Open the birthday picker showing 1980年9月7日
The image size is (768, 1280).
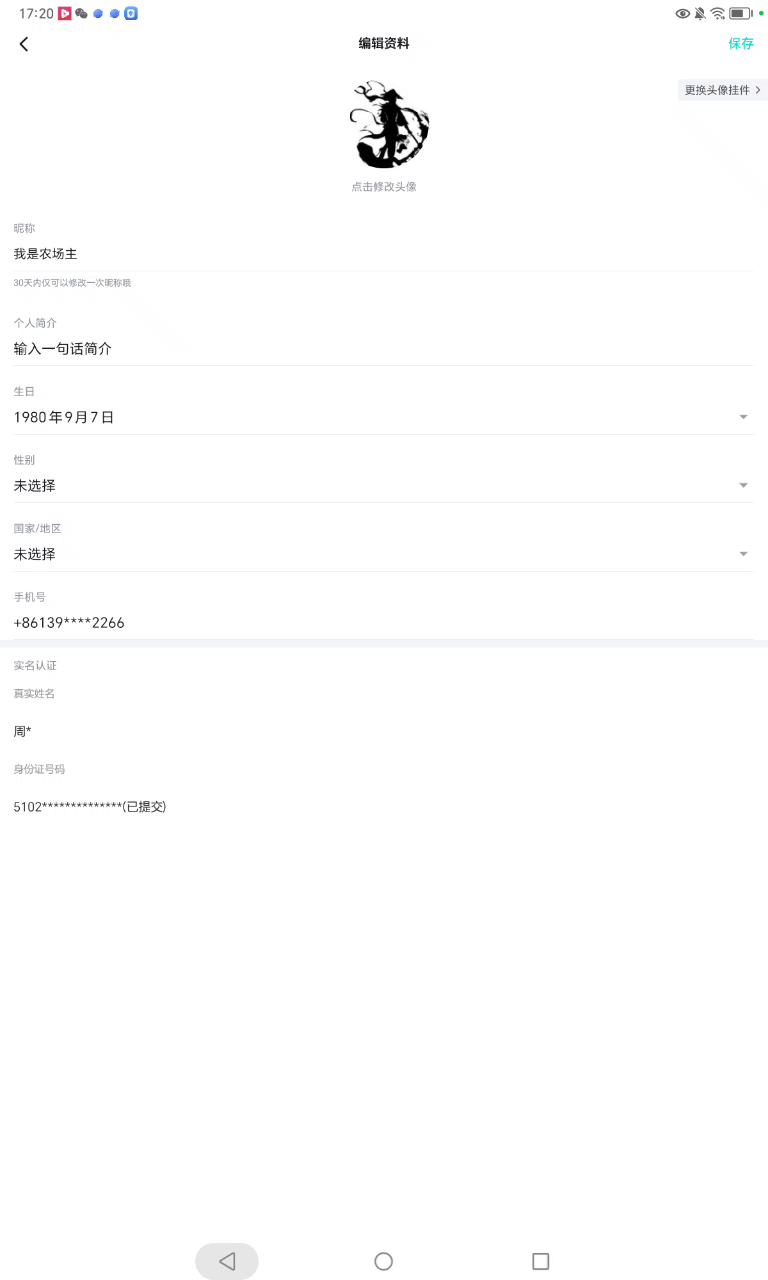point(383,417)
